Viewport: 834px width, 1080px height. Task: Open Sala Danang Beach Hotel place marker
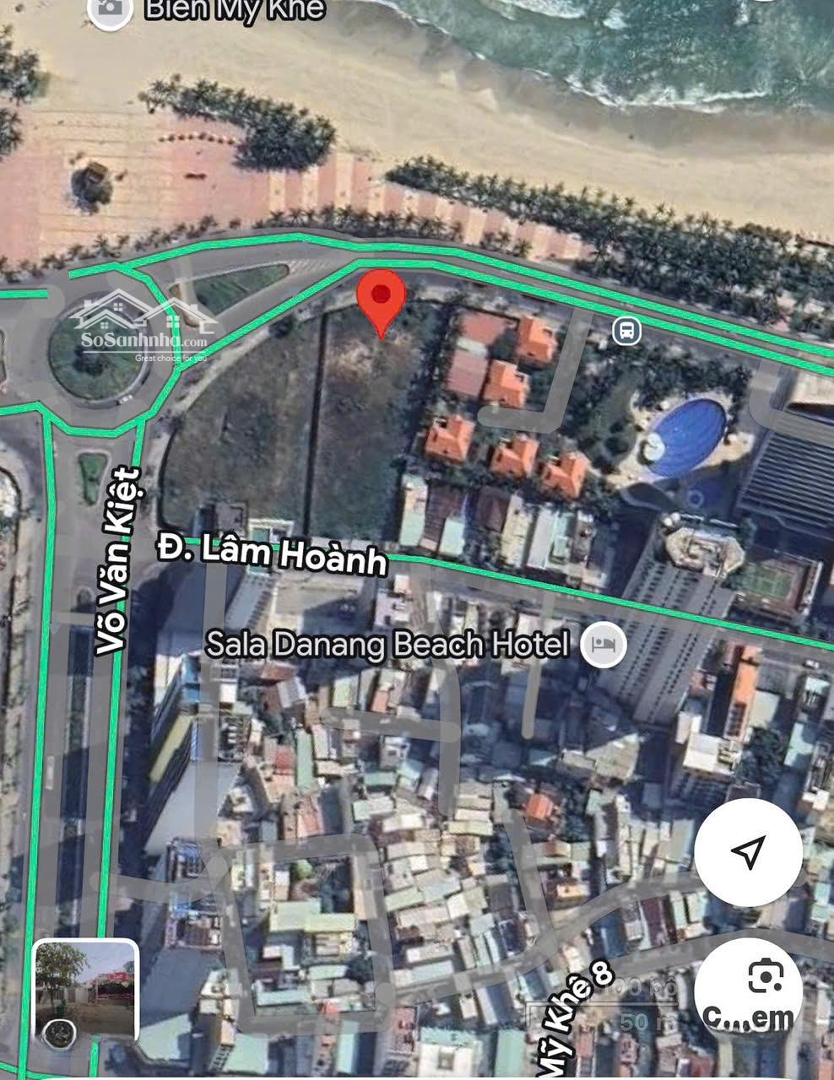point(604,645)
